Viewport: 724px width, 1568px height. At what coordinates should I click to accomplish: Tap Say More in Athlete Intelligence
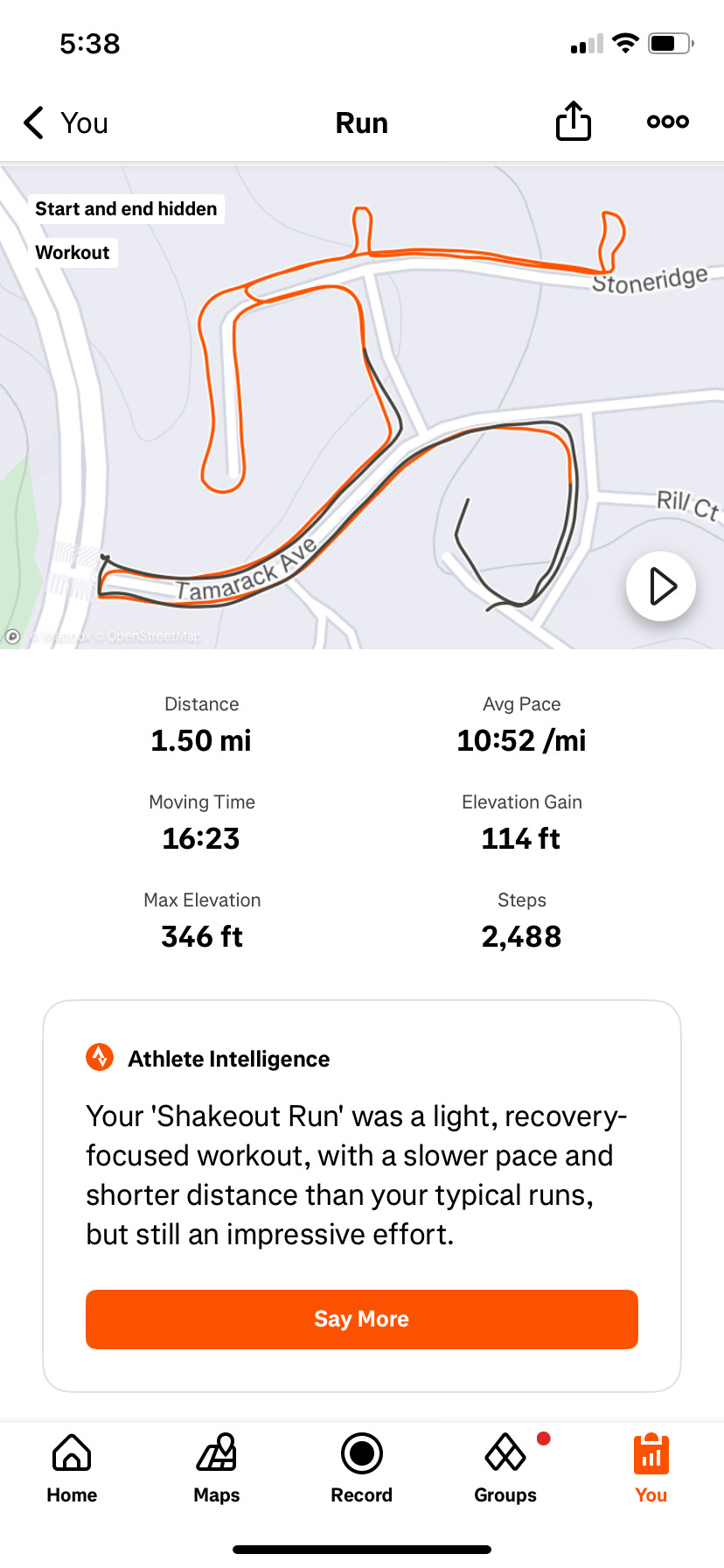tap(362, 1319)
